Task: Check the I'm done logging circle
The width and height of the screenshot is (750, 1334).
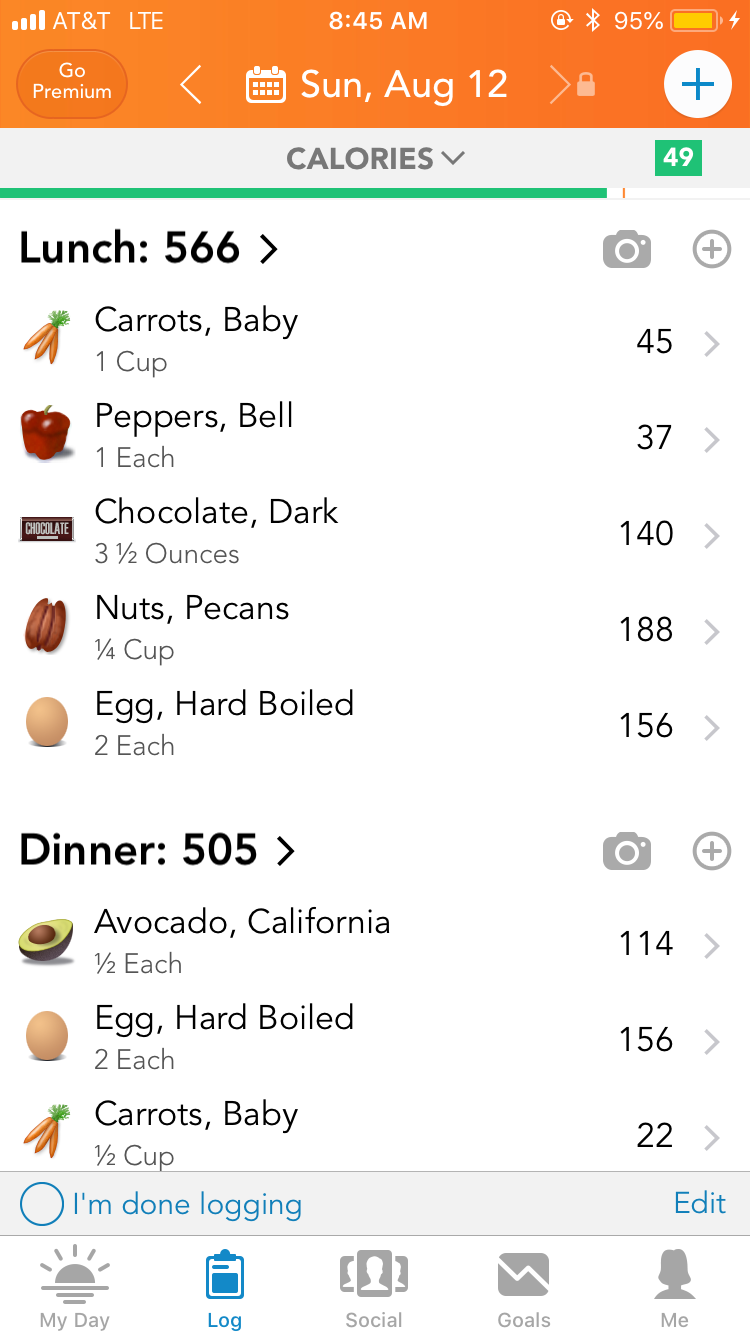Action: point(42,1204)
